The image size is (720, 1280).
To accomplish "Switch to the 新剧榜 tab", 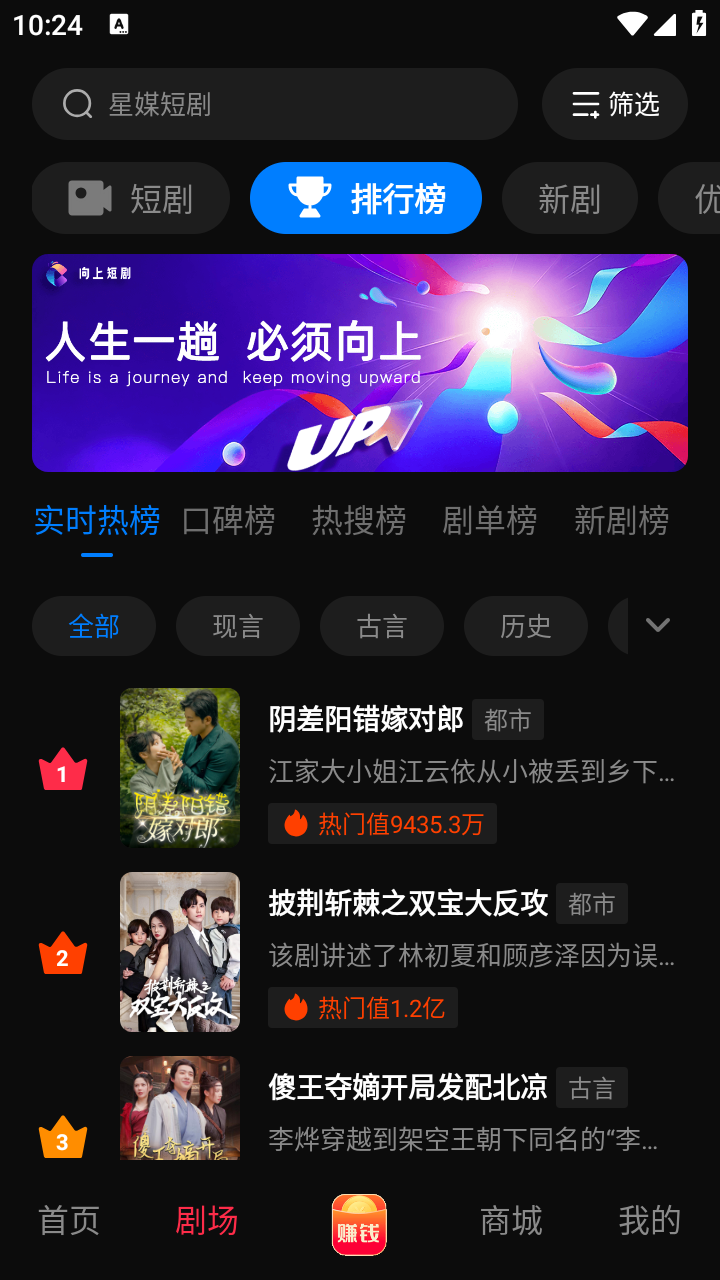I will (621, 521).
